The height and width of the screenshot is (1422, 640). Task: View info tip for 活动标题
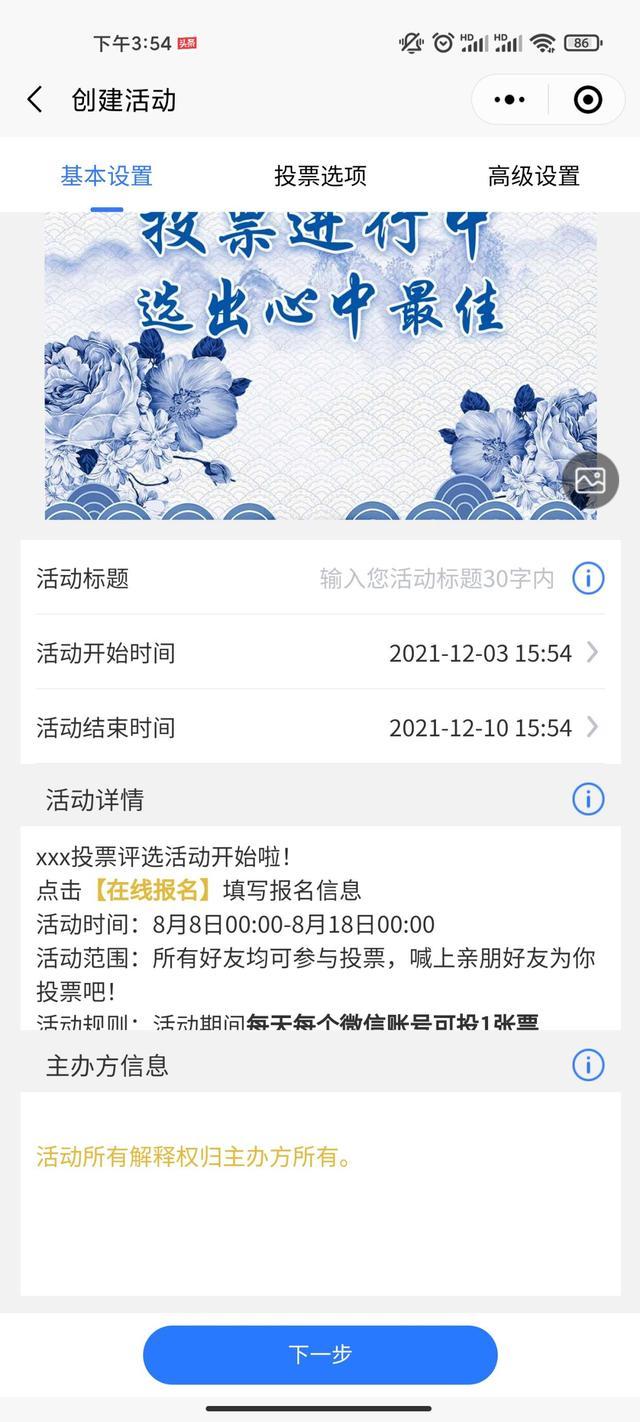(x=588, y=578)
